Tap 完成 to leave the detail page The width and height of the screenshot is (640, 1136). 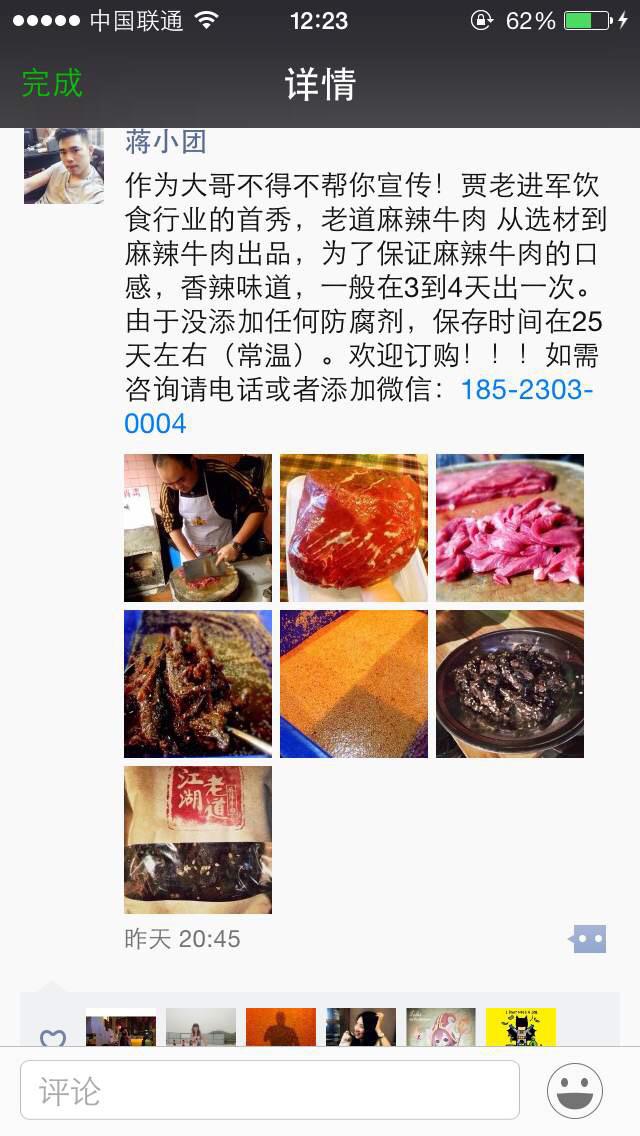52,84
